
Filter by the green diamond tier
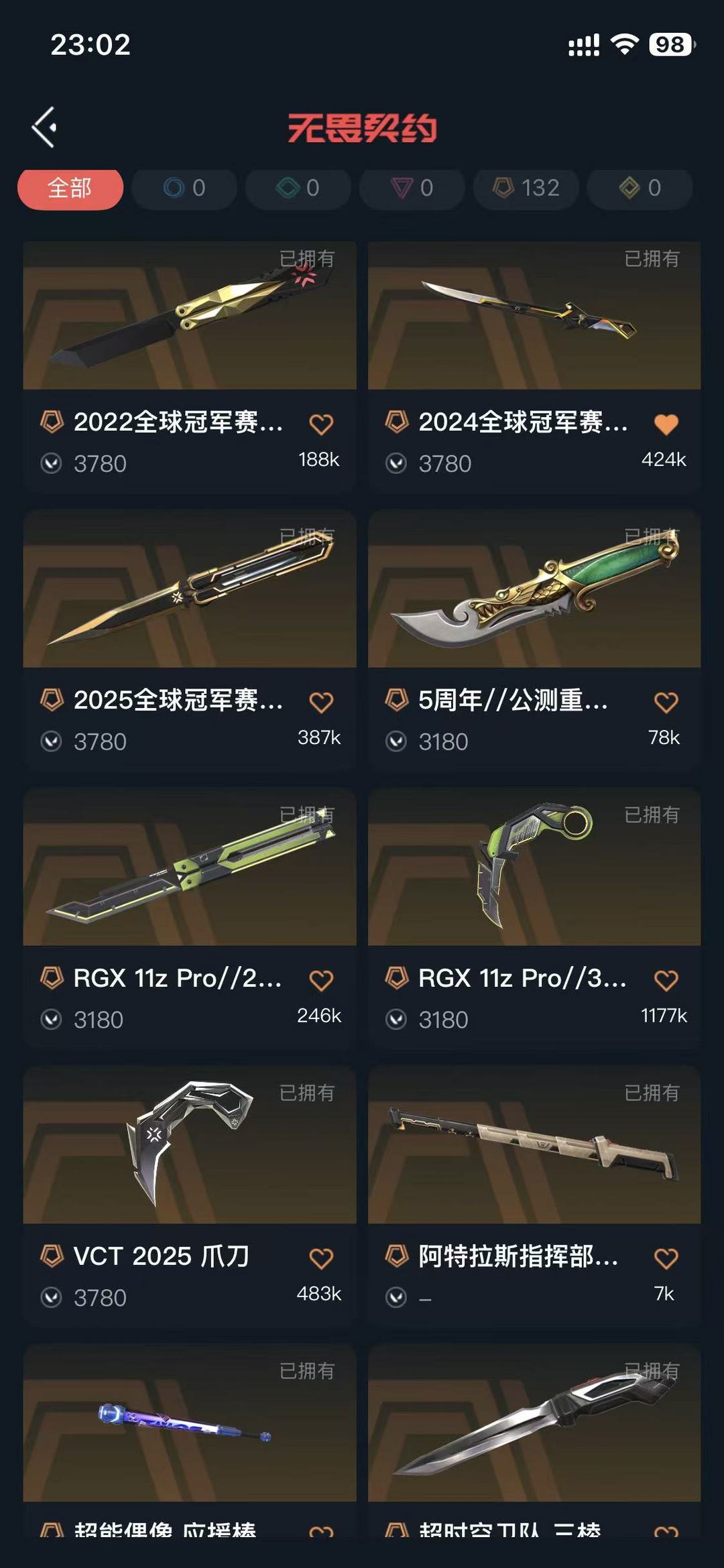(x=298, y=188)
